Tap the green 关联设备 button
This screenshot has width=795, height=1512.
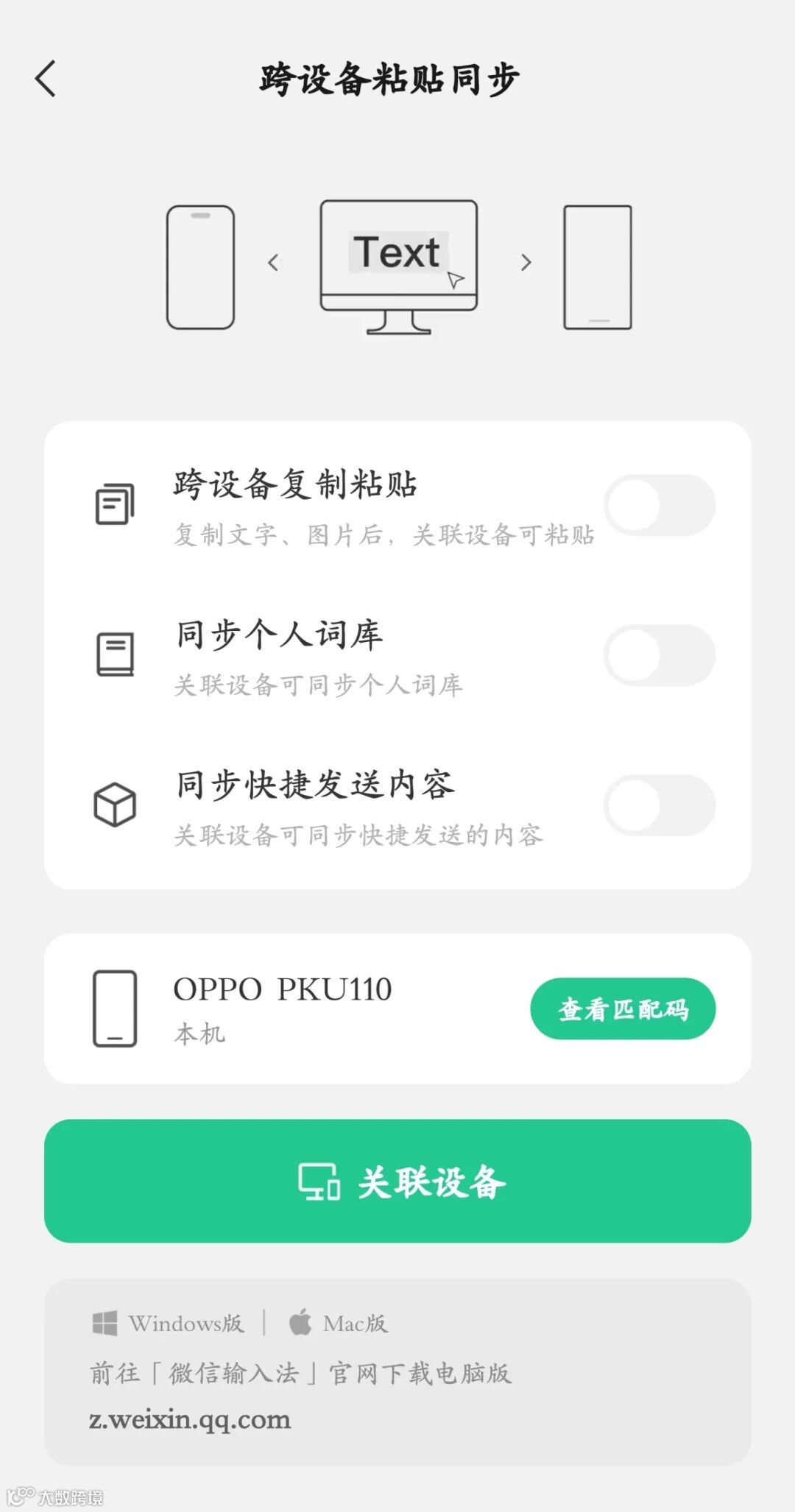coord(397,1180)
